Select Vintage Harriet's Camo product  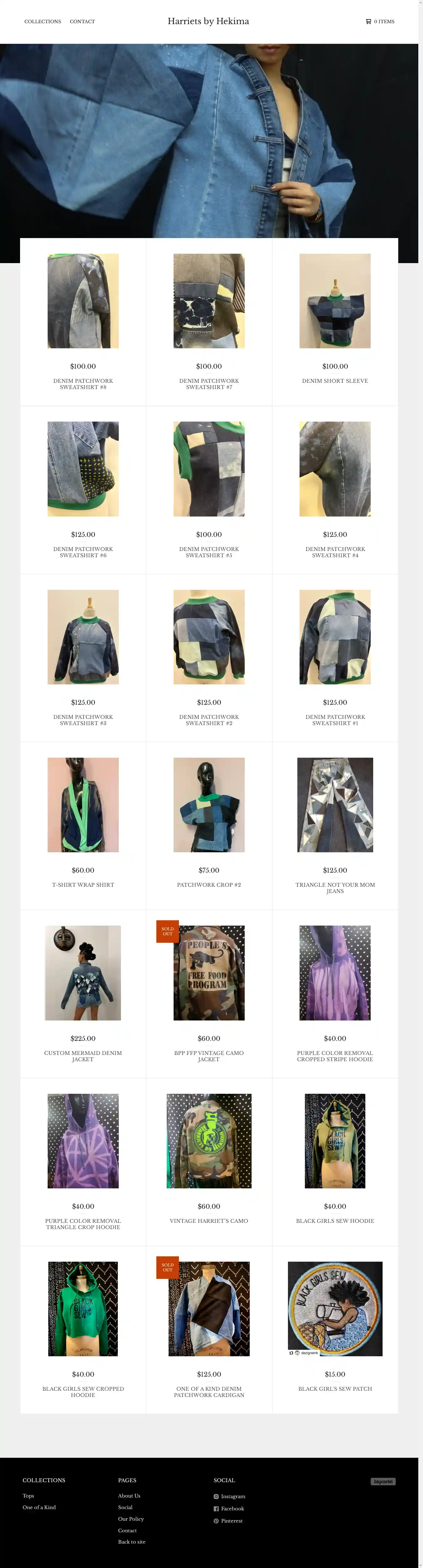pyautogui.click(x=209, y=1141)
